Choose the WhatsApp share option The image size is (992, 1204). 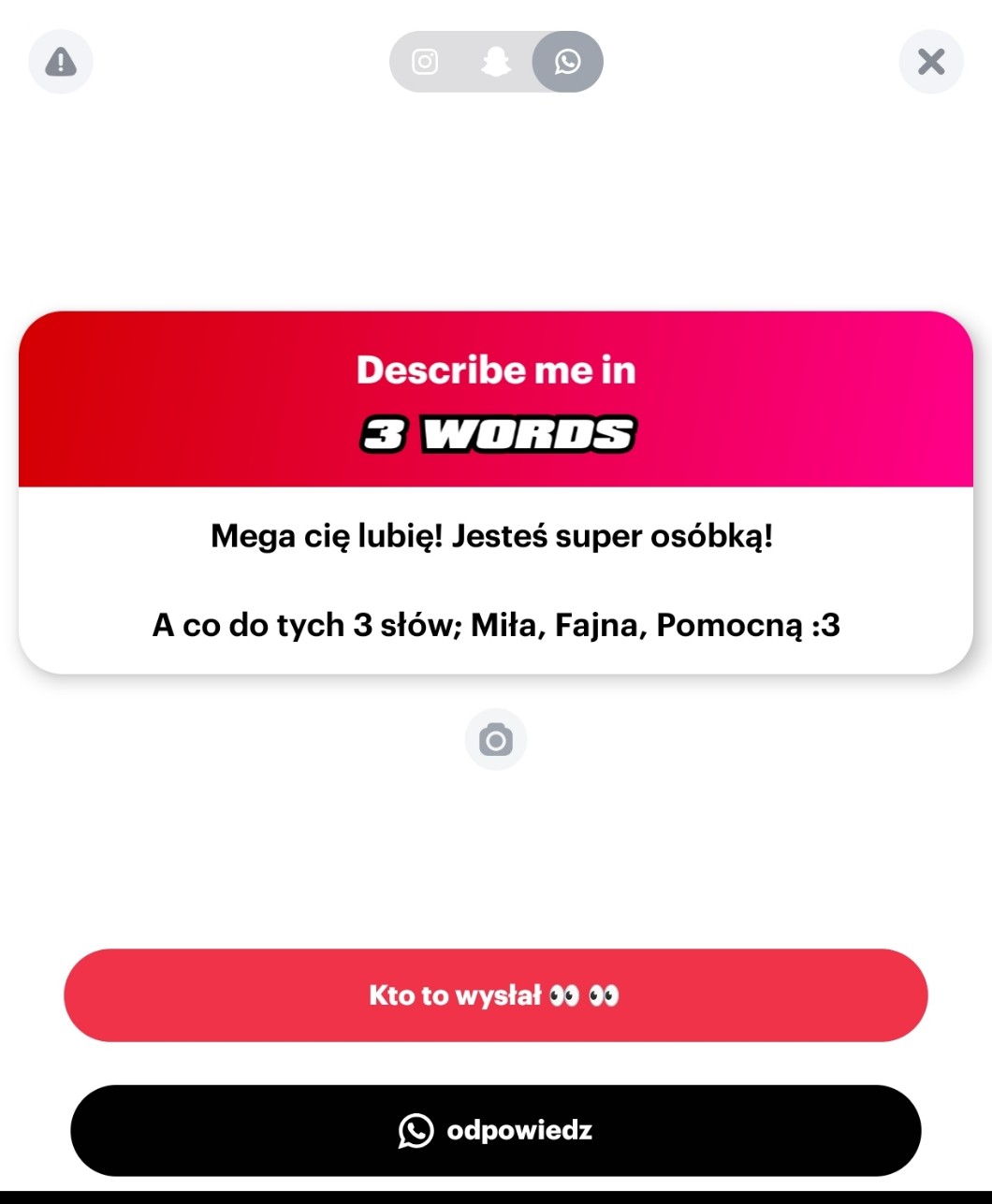tap(567, 62)
